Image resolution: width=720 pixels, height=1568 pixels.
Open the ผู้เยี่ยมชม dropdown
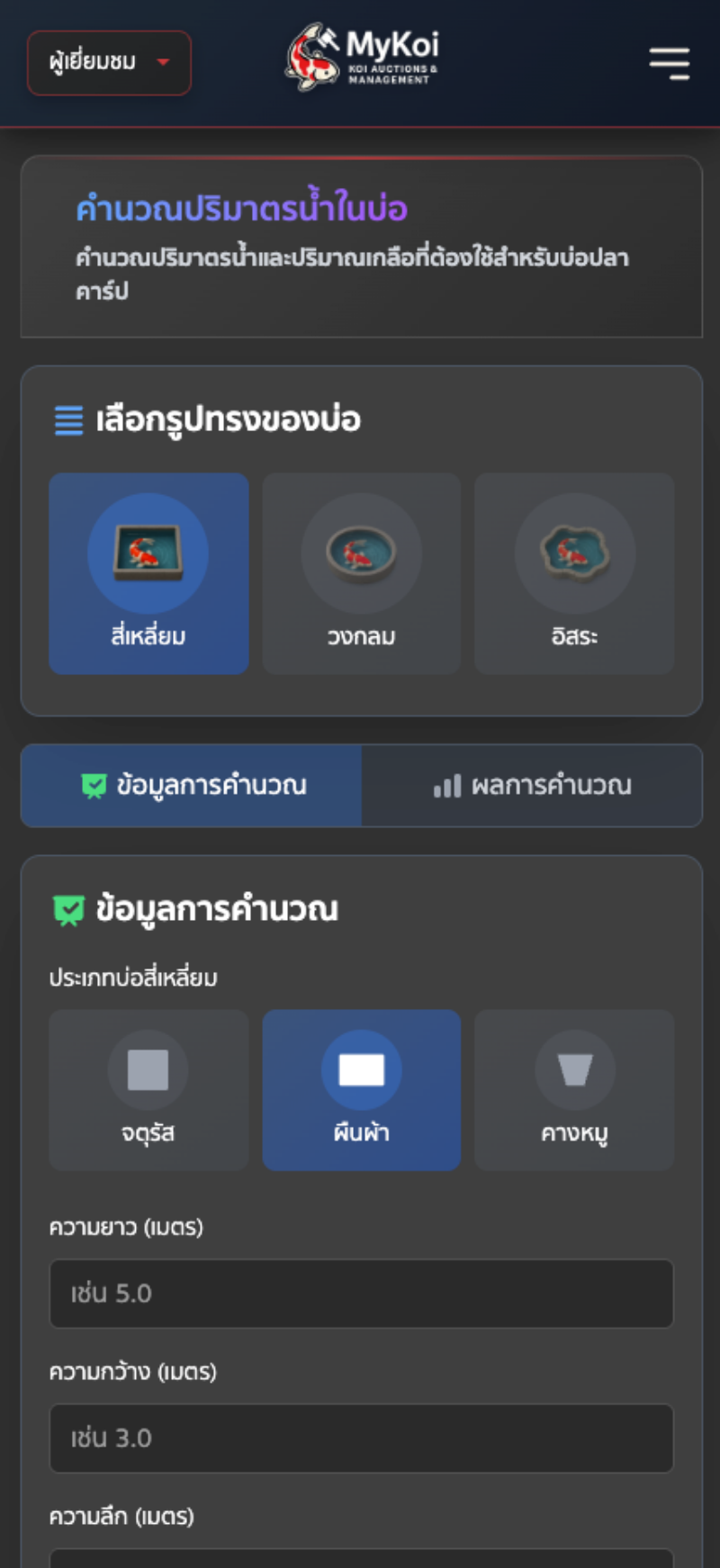tap(109, 62)
